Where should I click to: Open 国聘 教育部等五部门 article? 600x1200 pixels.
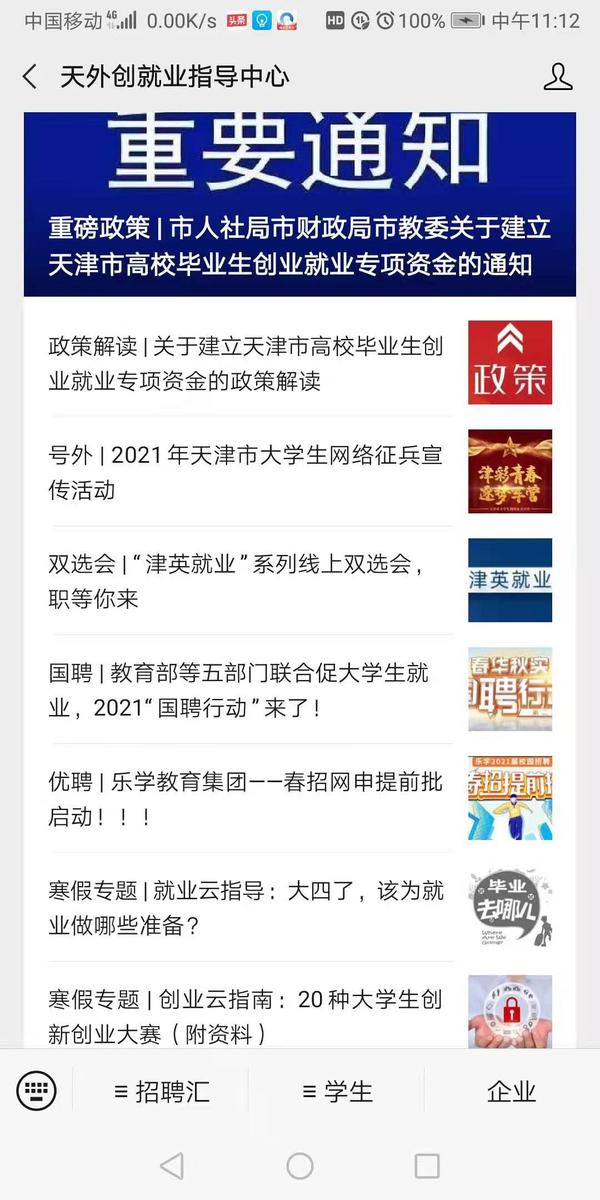248,690
